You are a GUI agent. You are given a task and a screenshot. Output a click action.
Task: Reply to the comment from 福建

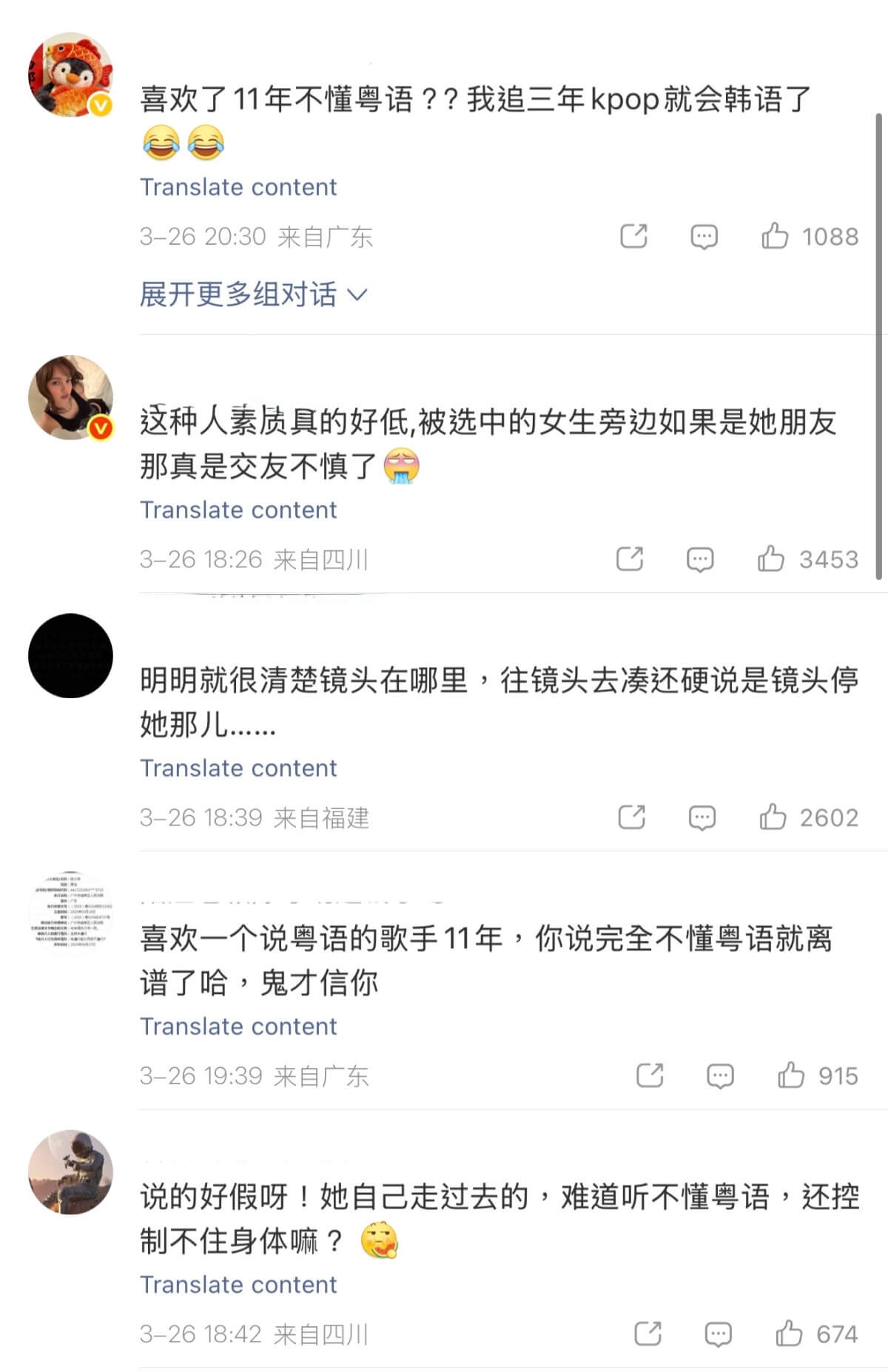pos(702,818)
